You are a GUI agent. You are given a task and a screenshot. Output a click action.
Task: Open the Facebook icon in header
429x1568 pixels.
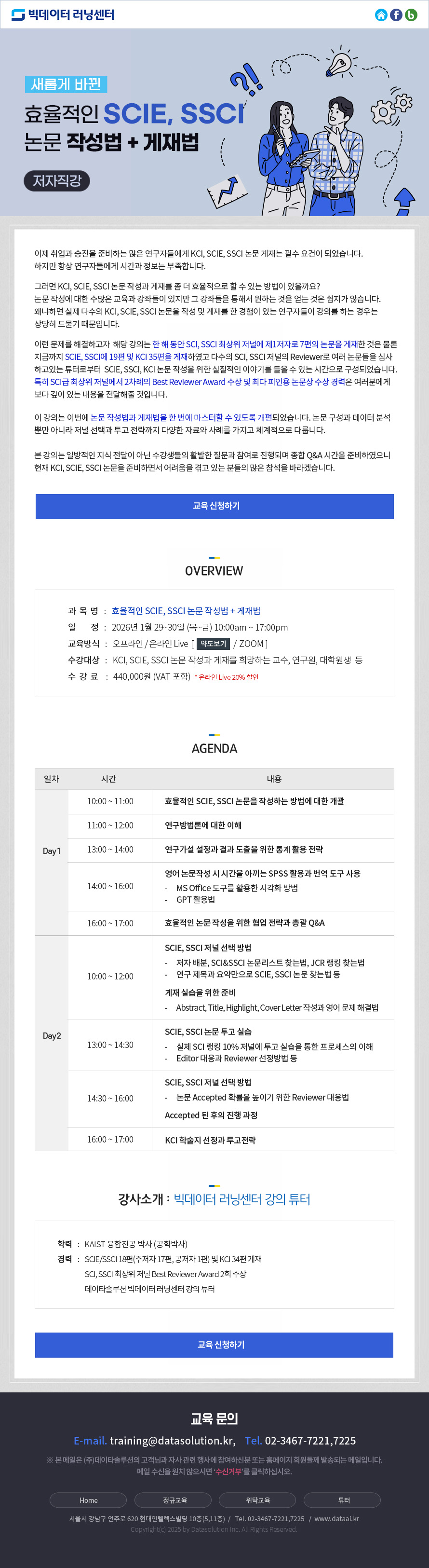pos(396,15)
